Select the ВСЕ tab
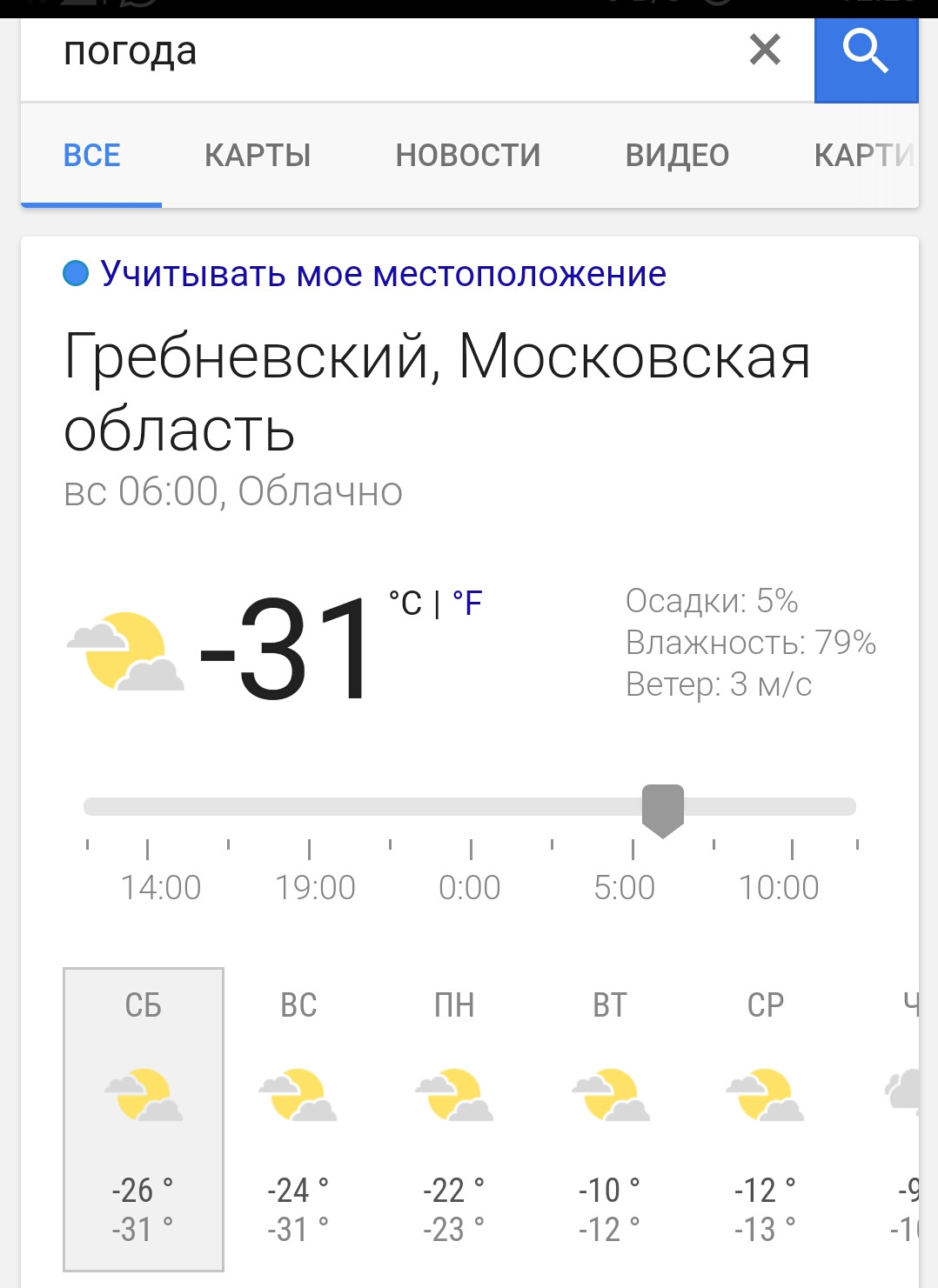The image size is (938, 1288). [x=91, y=156]
